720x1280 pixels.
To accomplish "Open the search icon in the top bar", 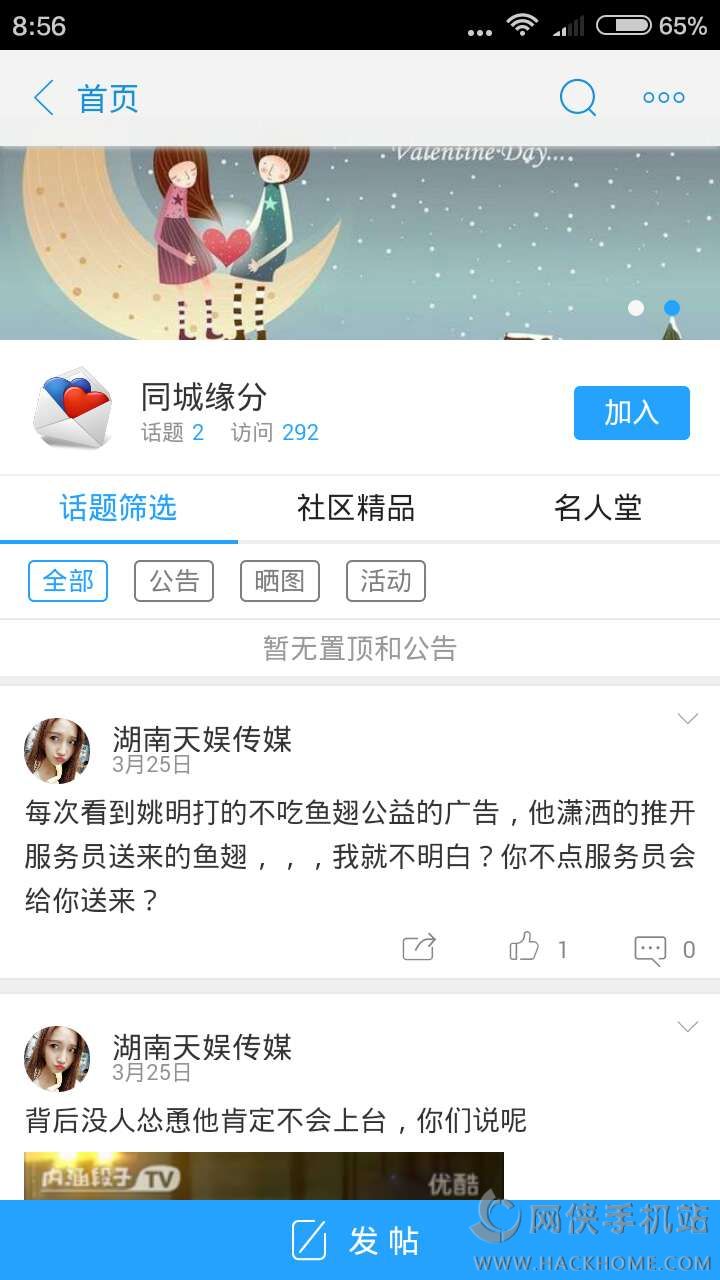I will tap(577, 98).
